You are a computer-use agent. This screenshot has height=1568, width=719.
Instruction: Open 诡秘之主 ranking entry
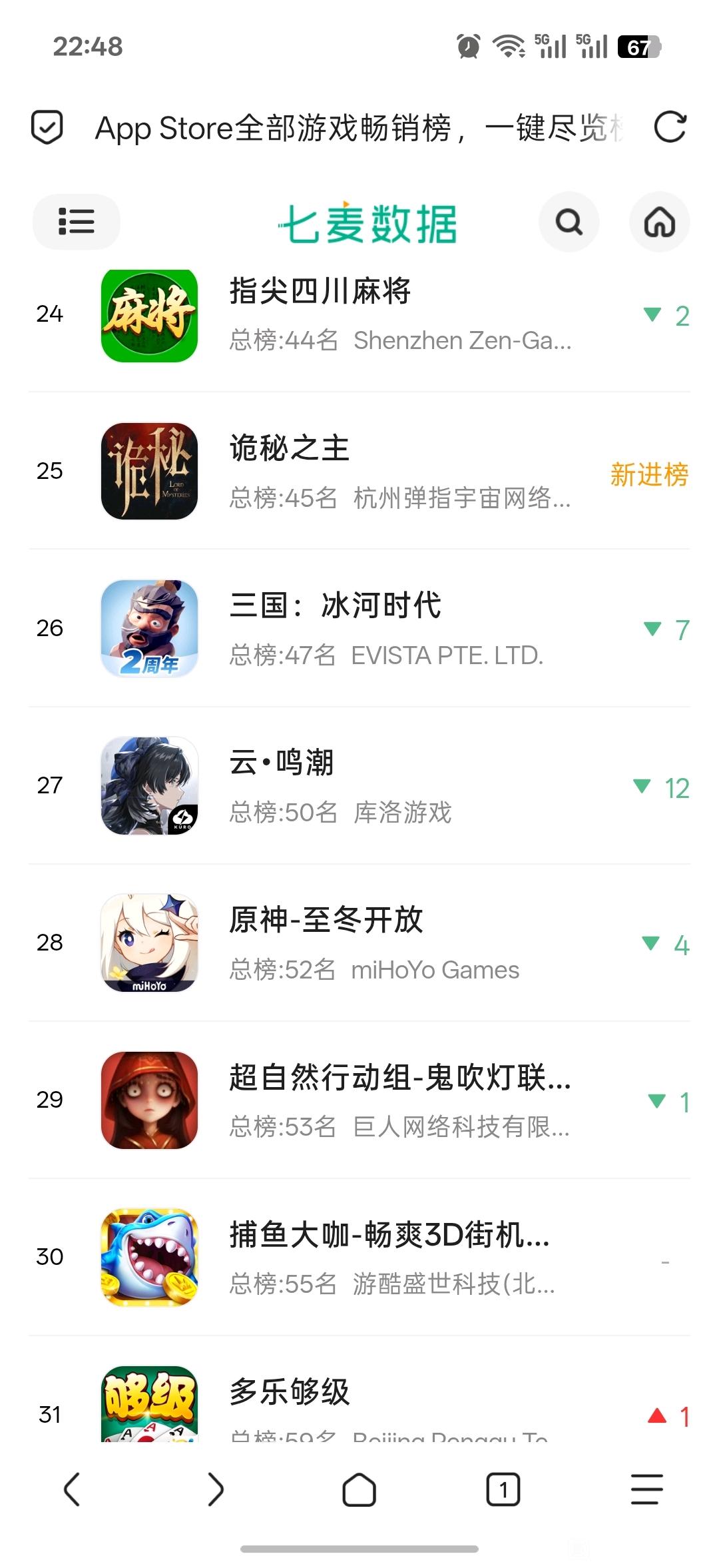(359, 471)
